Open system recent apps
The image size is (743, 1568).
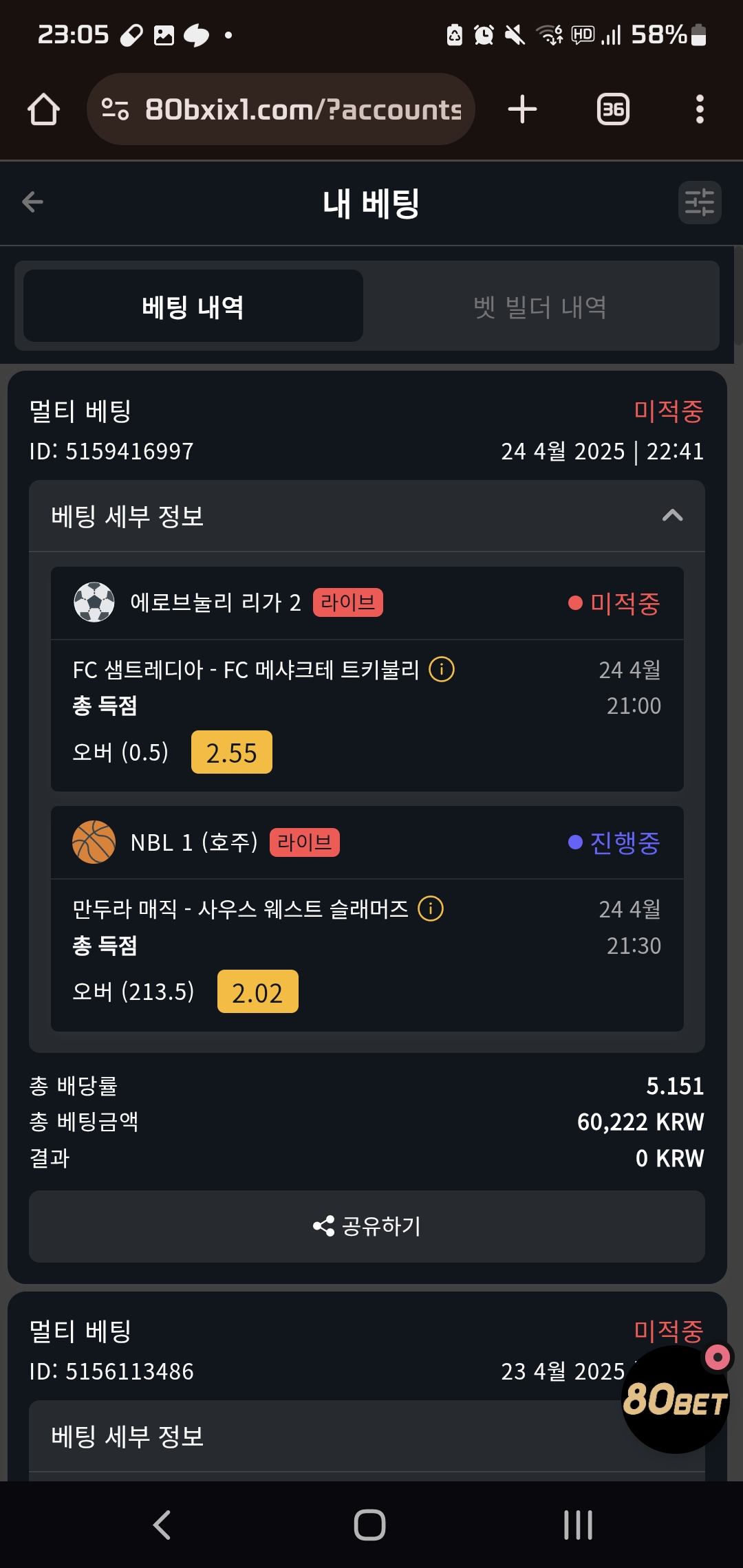click(577, 1525)
